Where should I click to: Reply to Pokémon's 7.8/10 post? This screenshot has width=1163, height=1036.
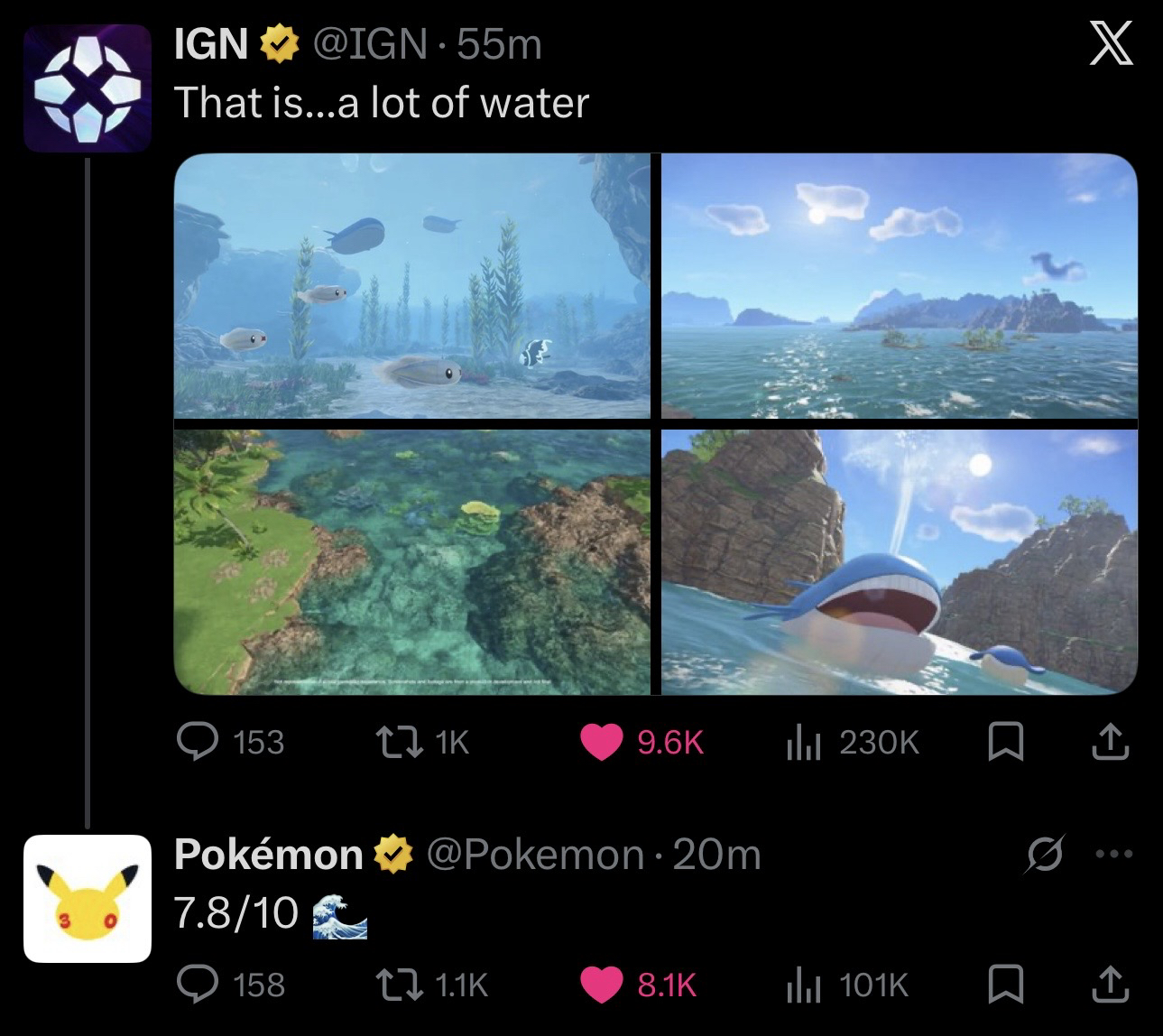[194, 984]
